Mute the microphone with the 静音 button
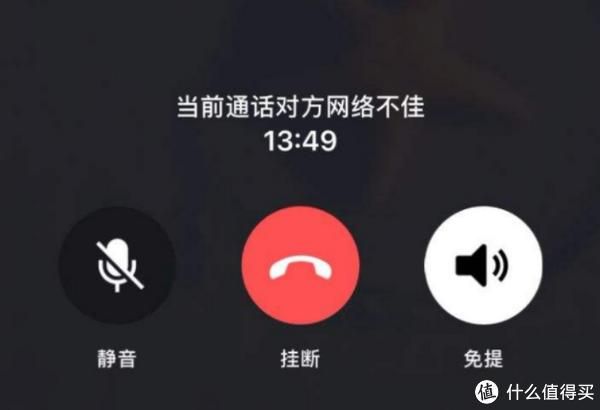600x410 pixels. point(118,266)
